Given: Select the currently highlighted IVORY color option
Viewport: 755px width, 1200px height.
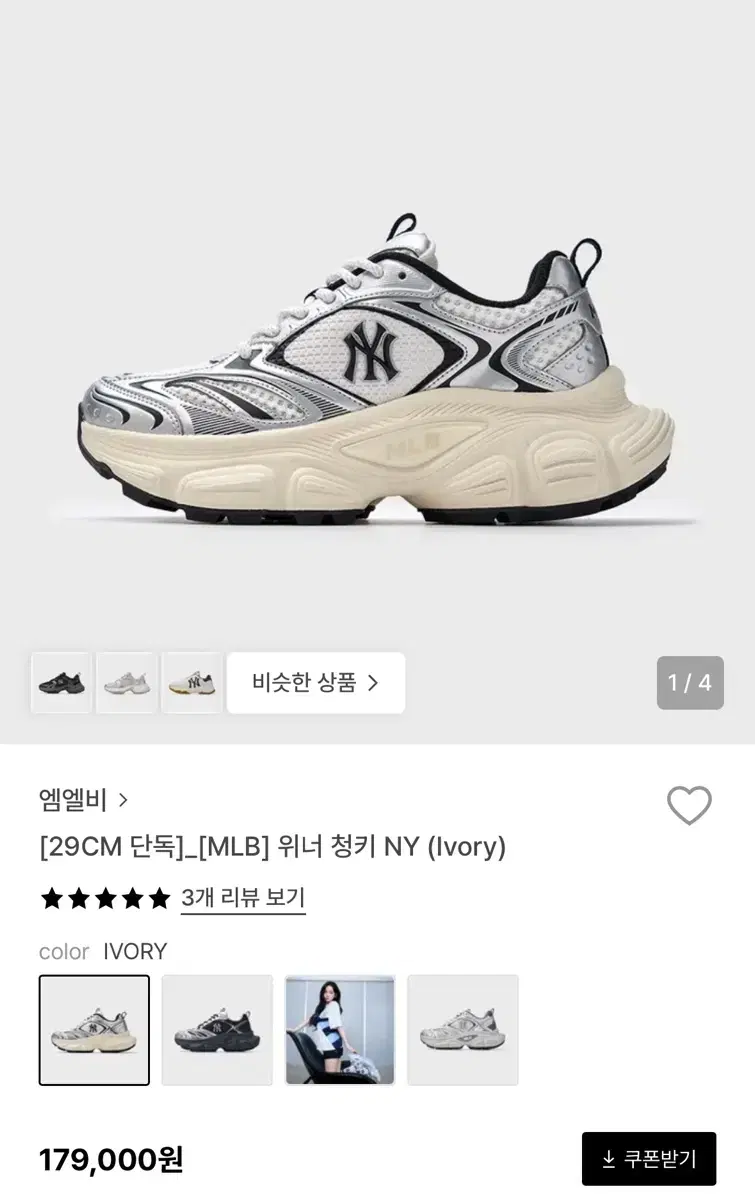Looking at the screenshot, I should pos(94,1029).
